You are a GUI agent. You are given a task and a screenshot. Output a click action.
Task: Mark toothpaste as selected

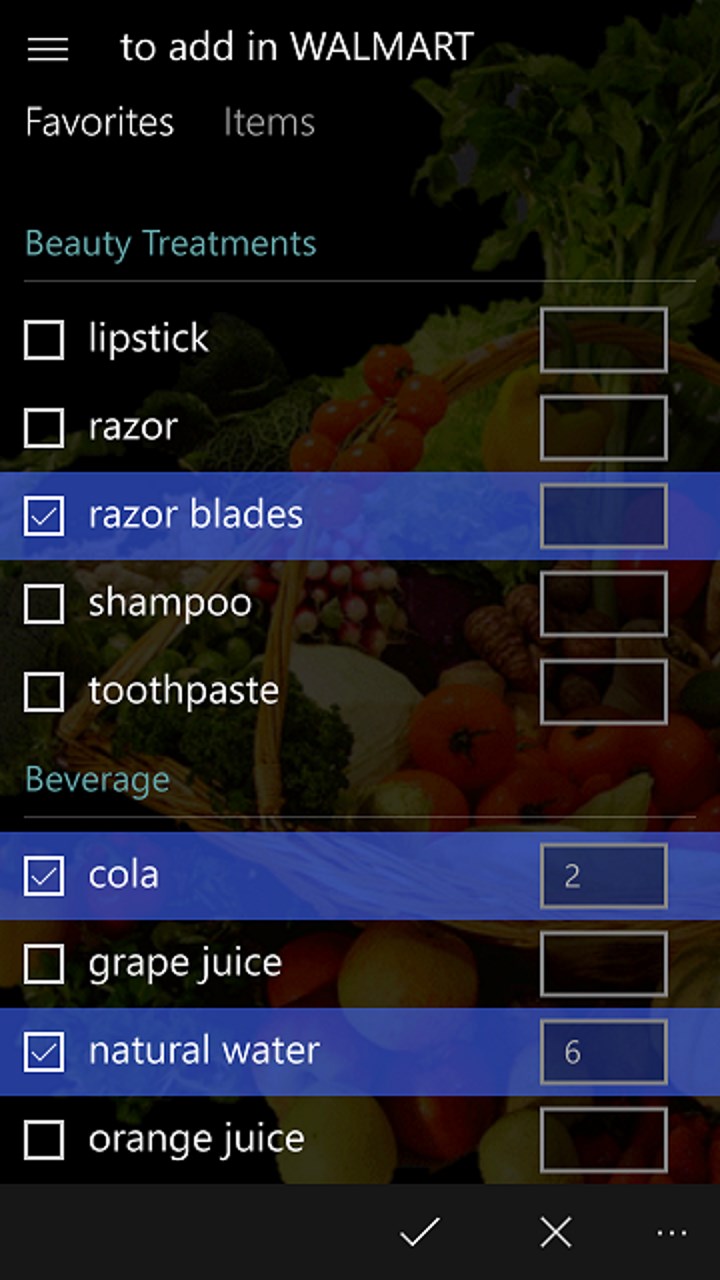pos(44,692)
